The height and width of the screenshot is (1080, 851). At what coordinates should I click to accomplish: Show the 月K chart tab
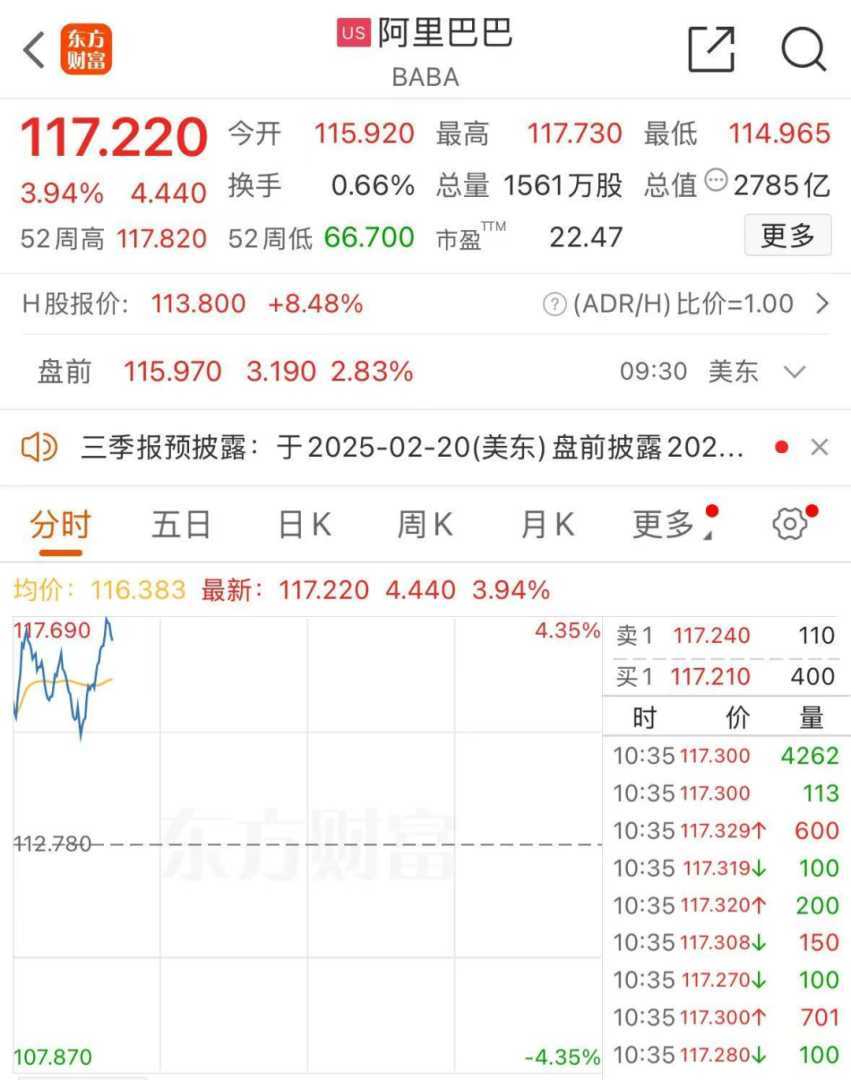pos(547,524)
